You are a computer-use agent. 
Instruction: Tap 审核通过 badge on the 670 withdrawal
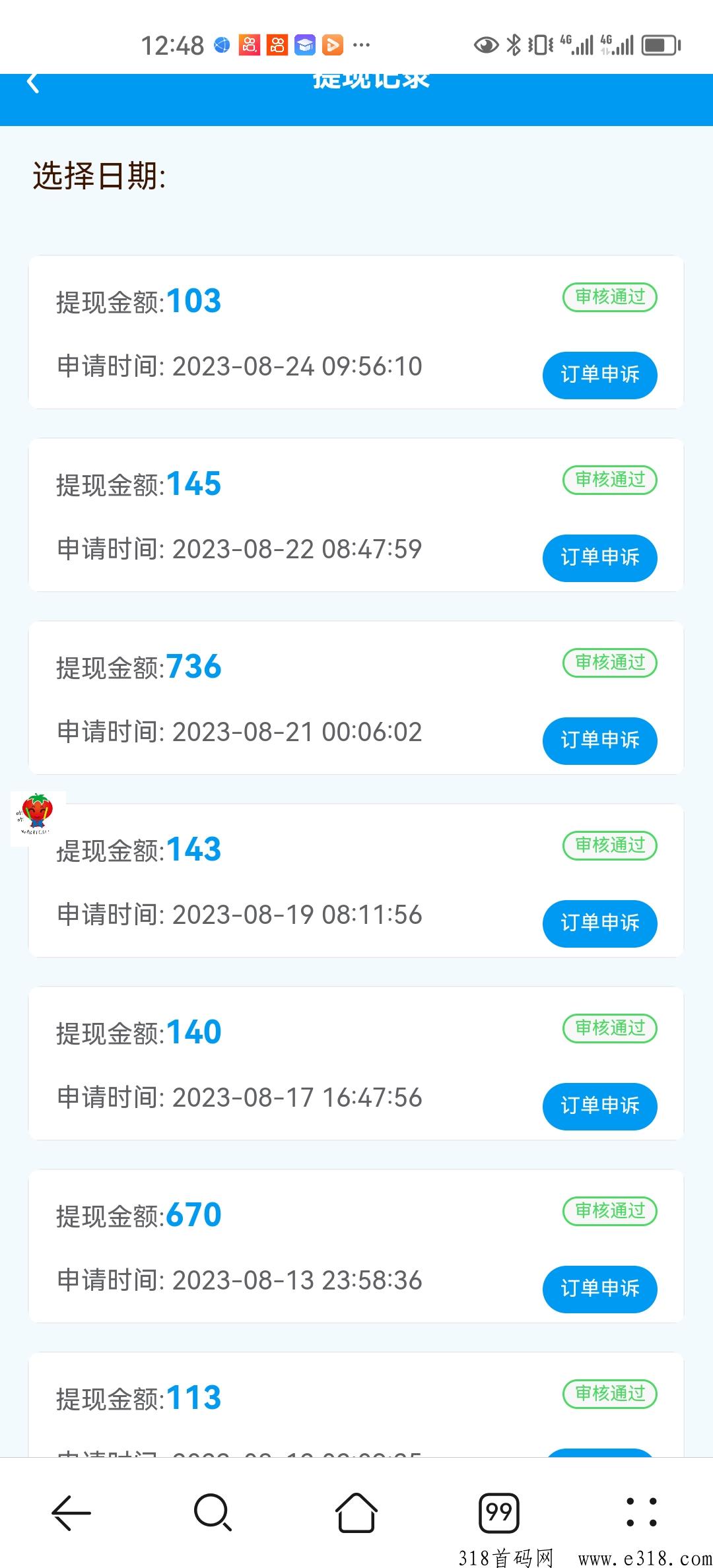coord(609,1211)
